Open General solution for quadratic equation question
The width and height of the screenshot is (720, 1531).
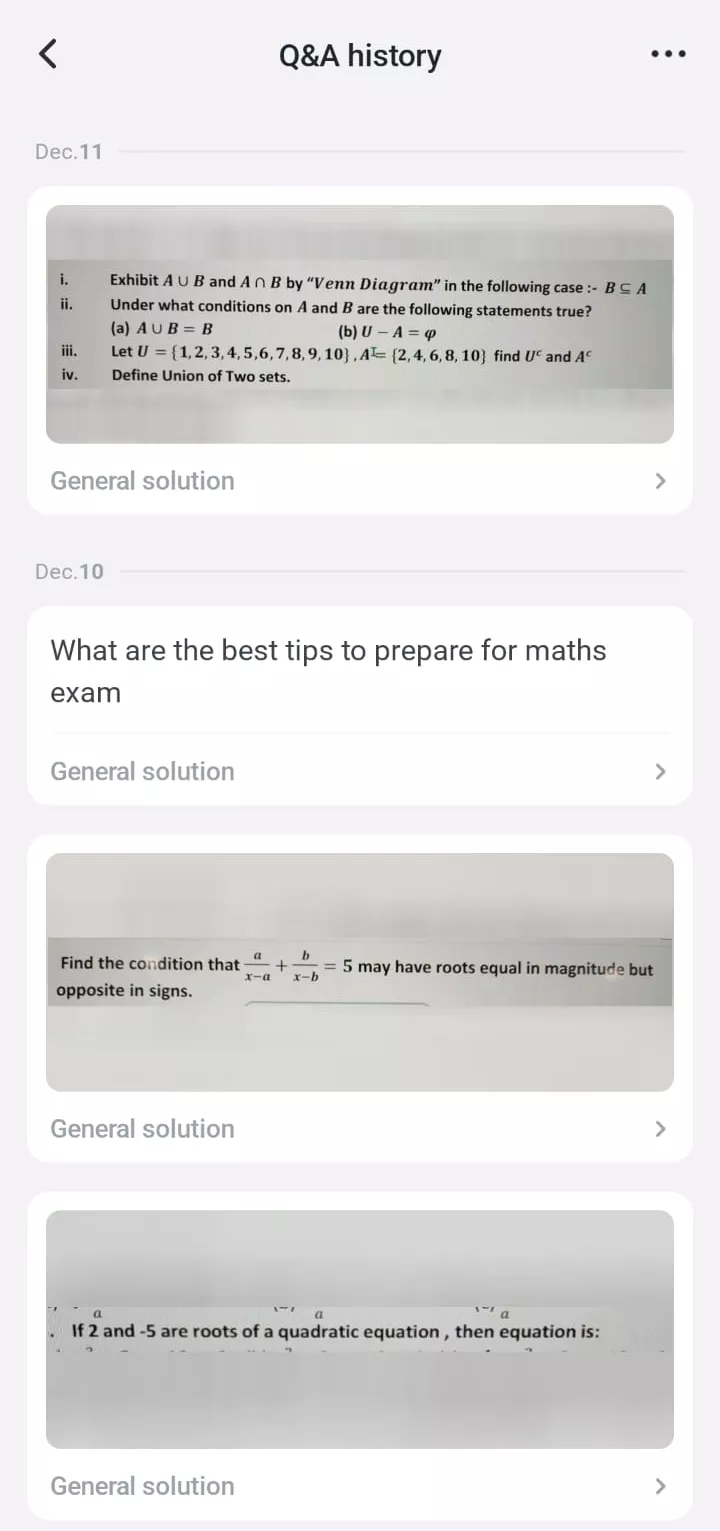pyautogui.click(x=142, y=1486)
